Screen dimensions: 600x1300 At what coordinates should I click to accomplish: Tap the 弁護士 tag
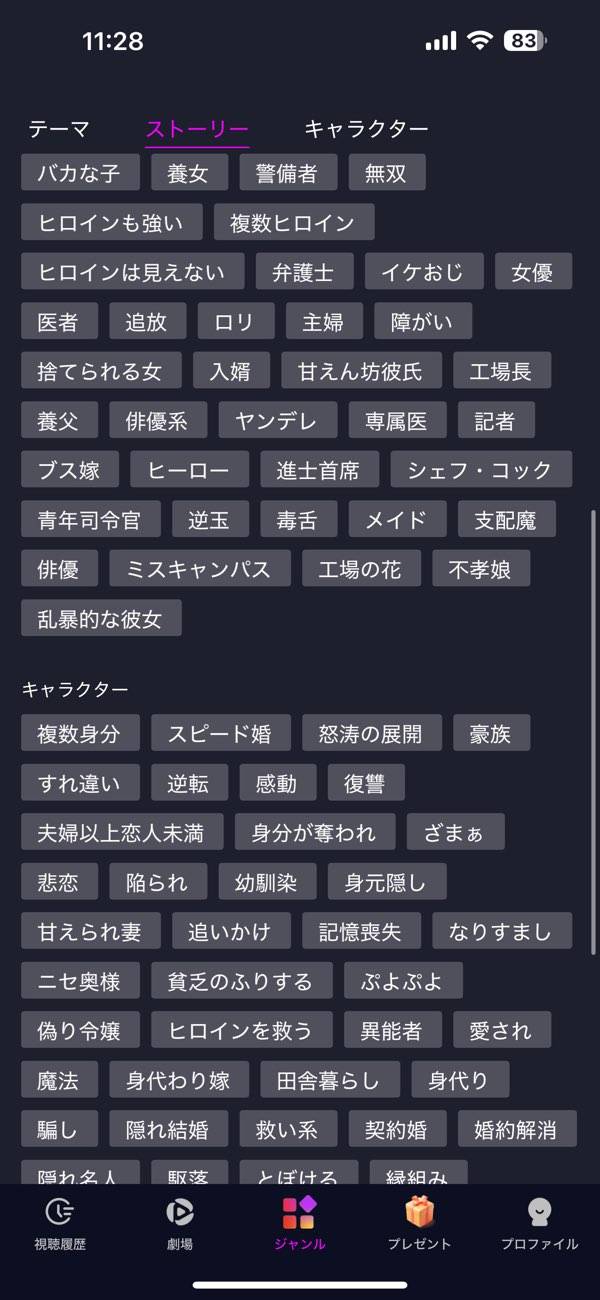click(x=303, y=271)
